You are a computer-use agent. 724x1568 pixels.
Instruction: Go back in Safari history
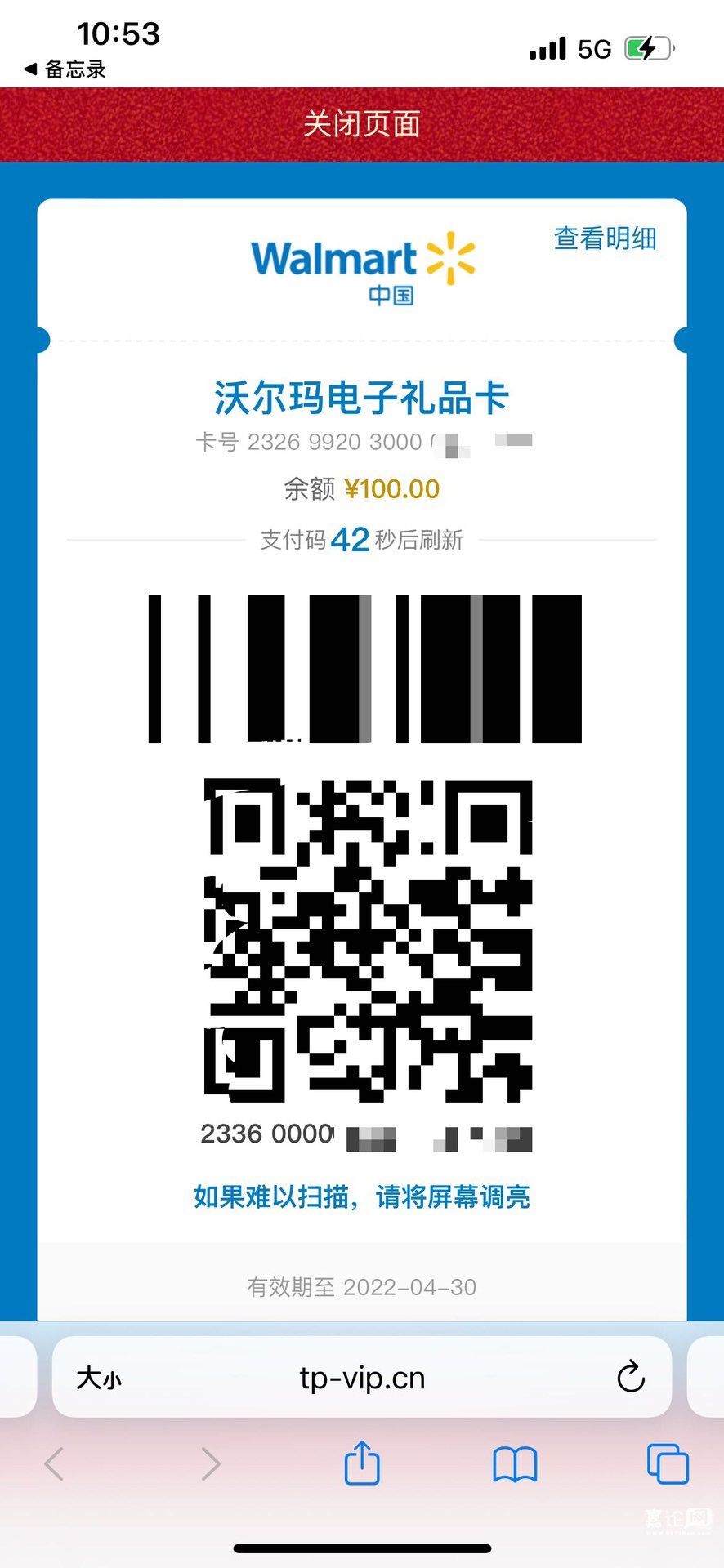55,1463
